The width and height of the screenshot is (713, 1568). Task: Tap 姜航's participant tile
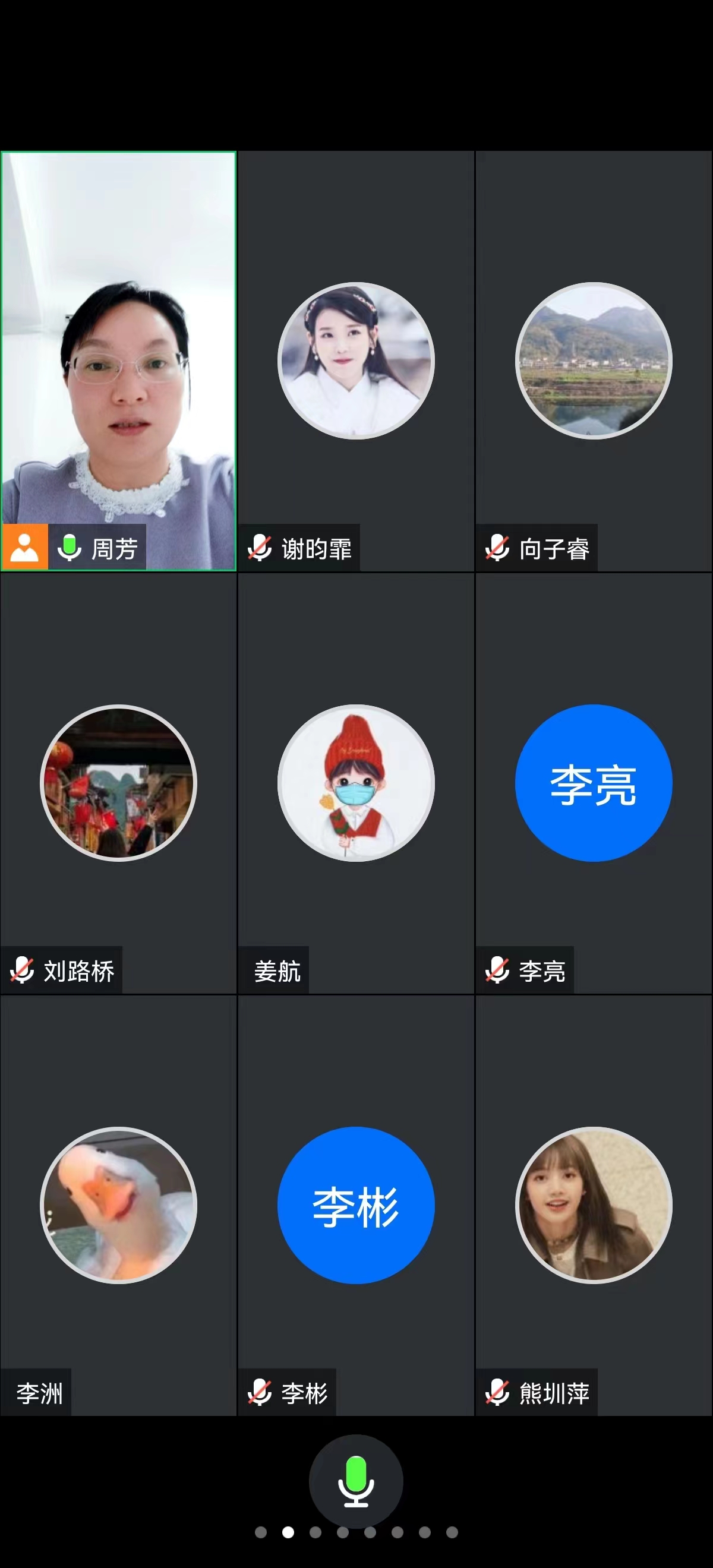click(x=355, y=783)
